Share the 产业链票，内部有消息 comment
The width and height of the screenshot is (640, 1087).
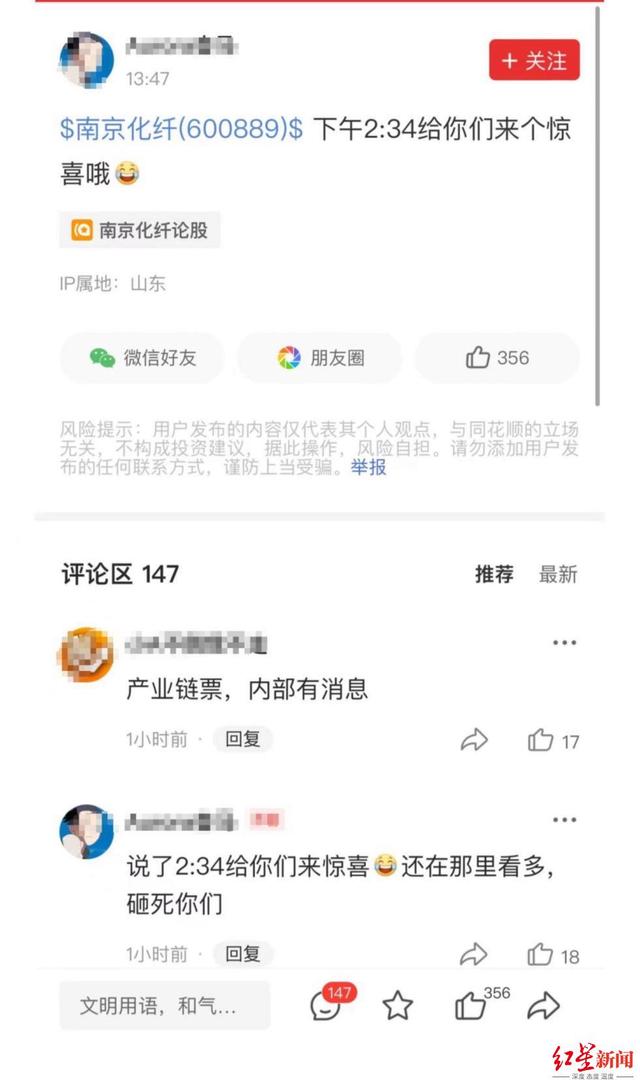pos(474,741)
